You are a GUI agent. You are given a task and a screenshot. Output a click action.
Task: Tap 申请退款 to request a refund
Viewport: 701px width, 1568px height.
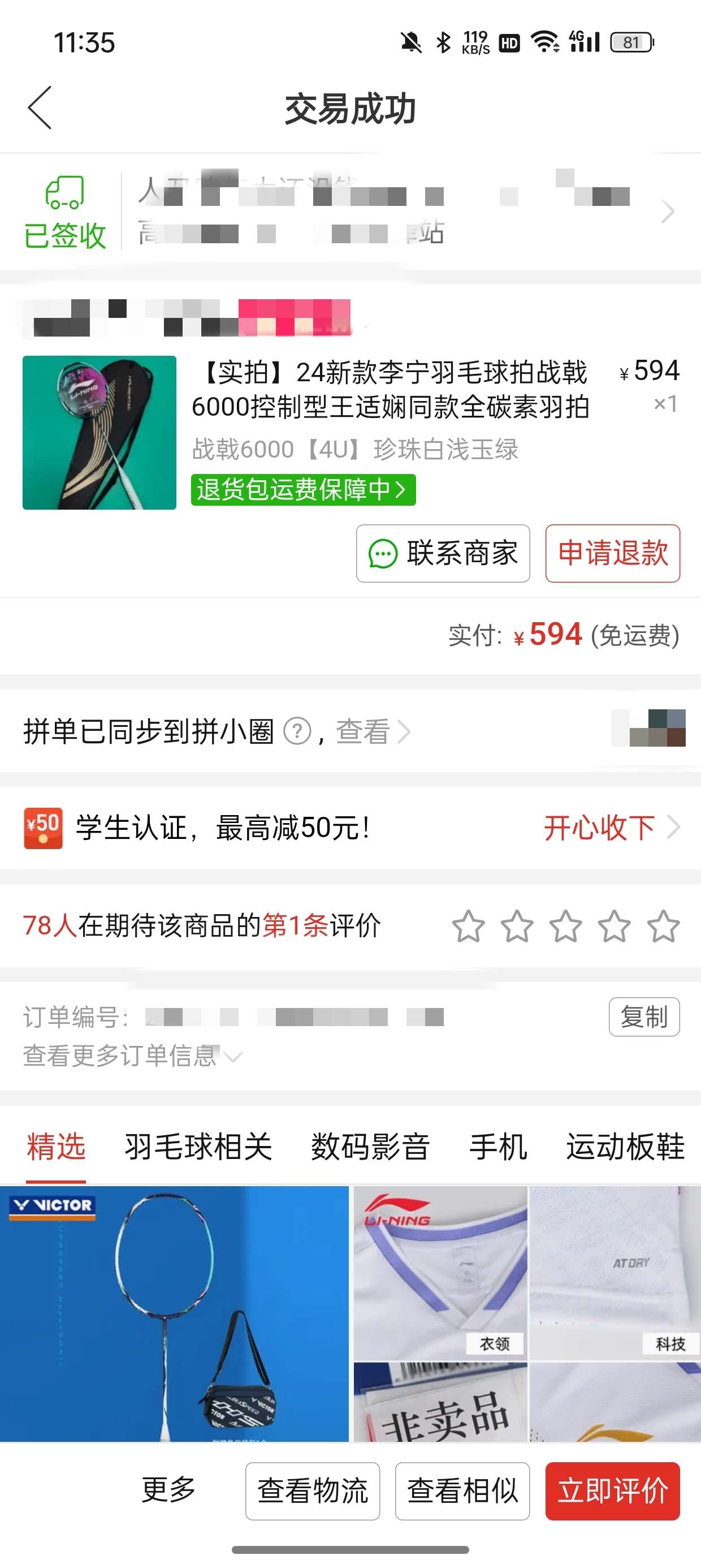tap(612, 553)
